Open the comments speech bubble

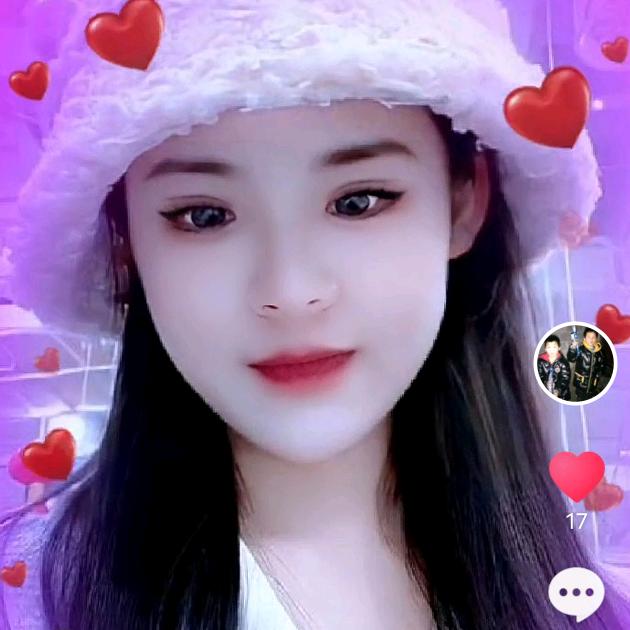(577, 594)
